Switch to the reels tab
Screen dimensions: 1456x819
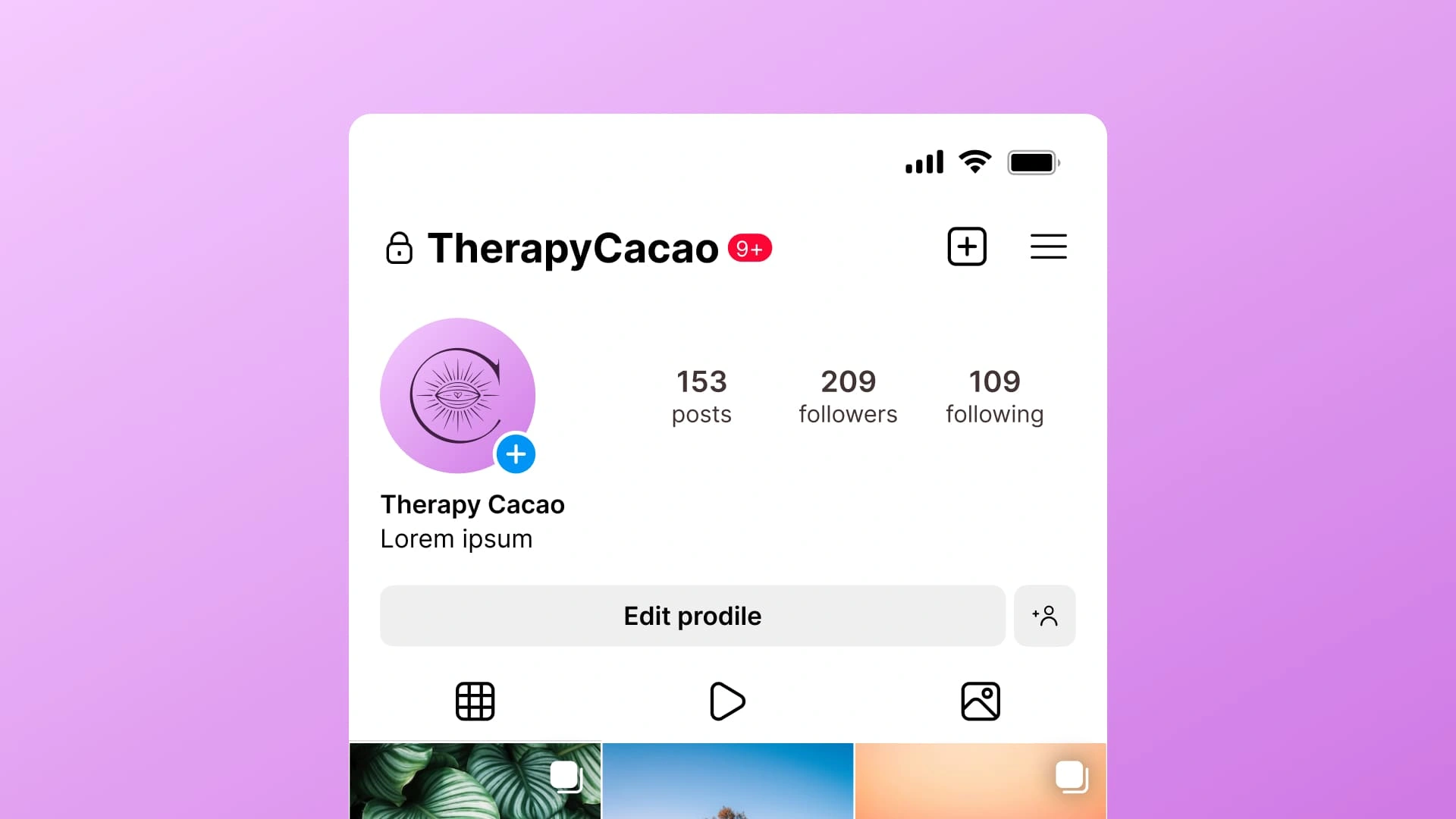point(727,701)
